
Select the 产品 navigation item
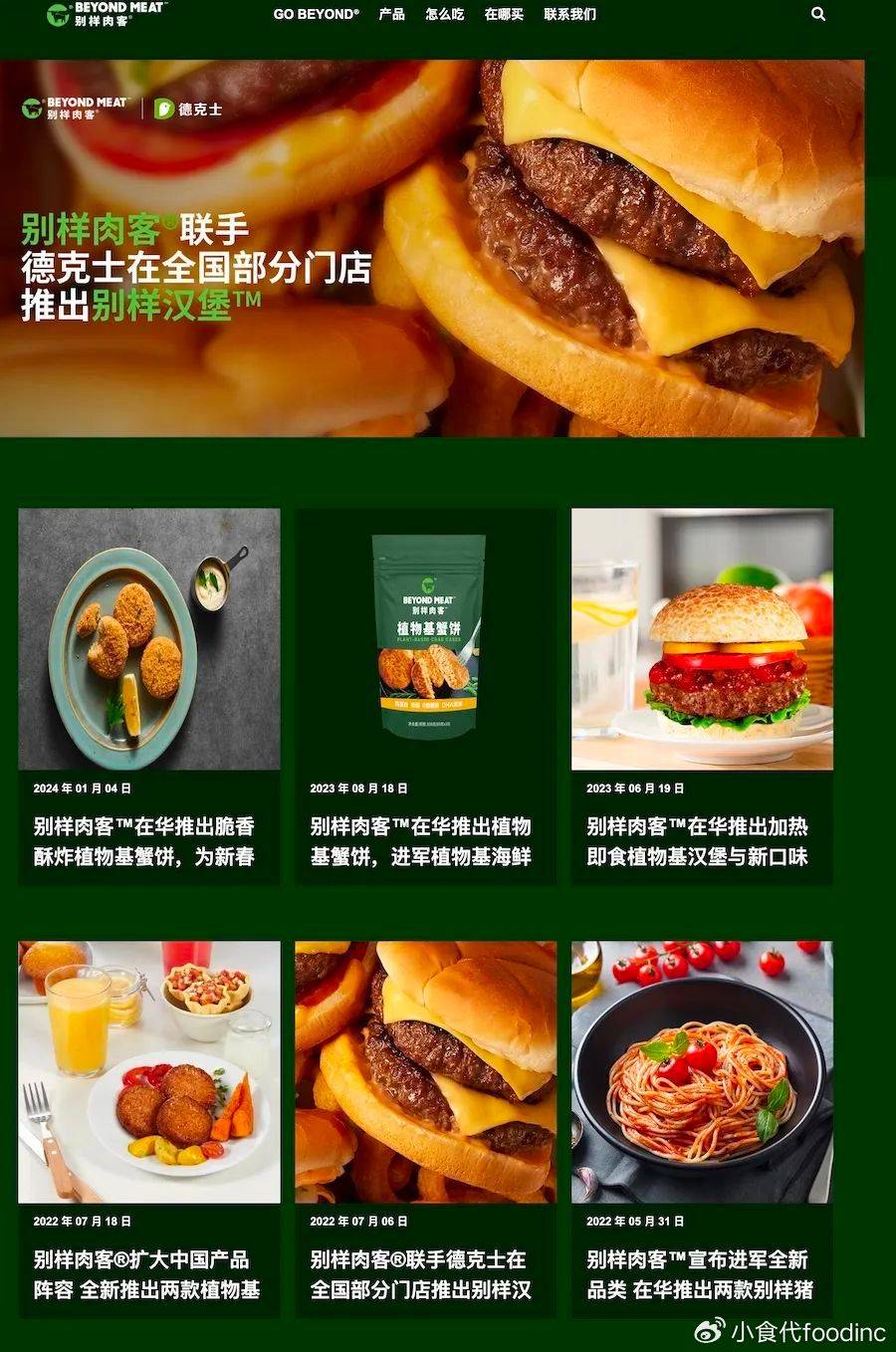click(x=391, y=14)
